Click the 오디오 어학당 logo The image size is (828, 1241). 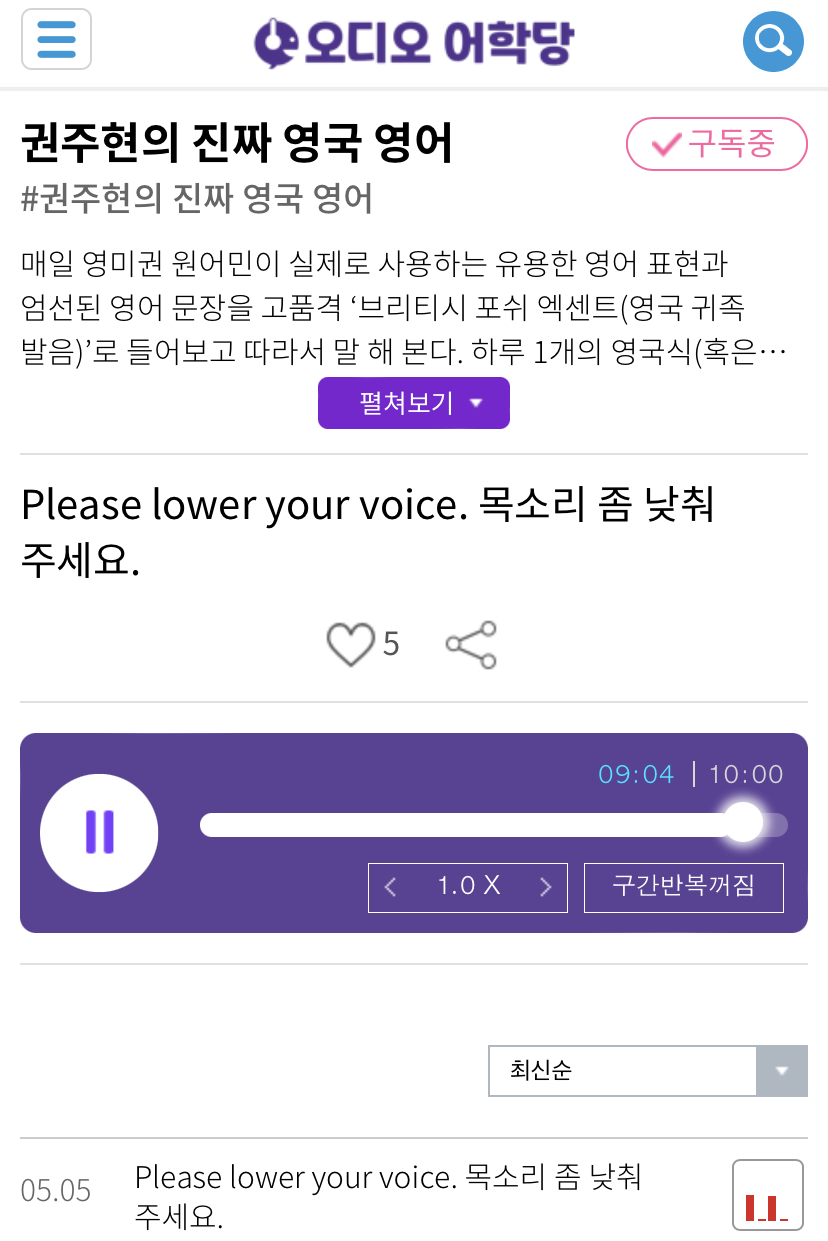tap(414, 41)
